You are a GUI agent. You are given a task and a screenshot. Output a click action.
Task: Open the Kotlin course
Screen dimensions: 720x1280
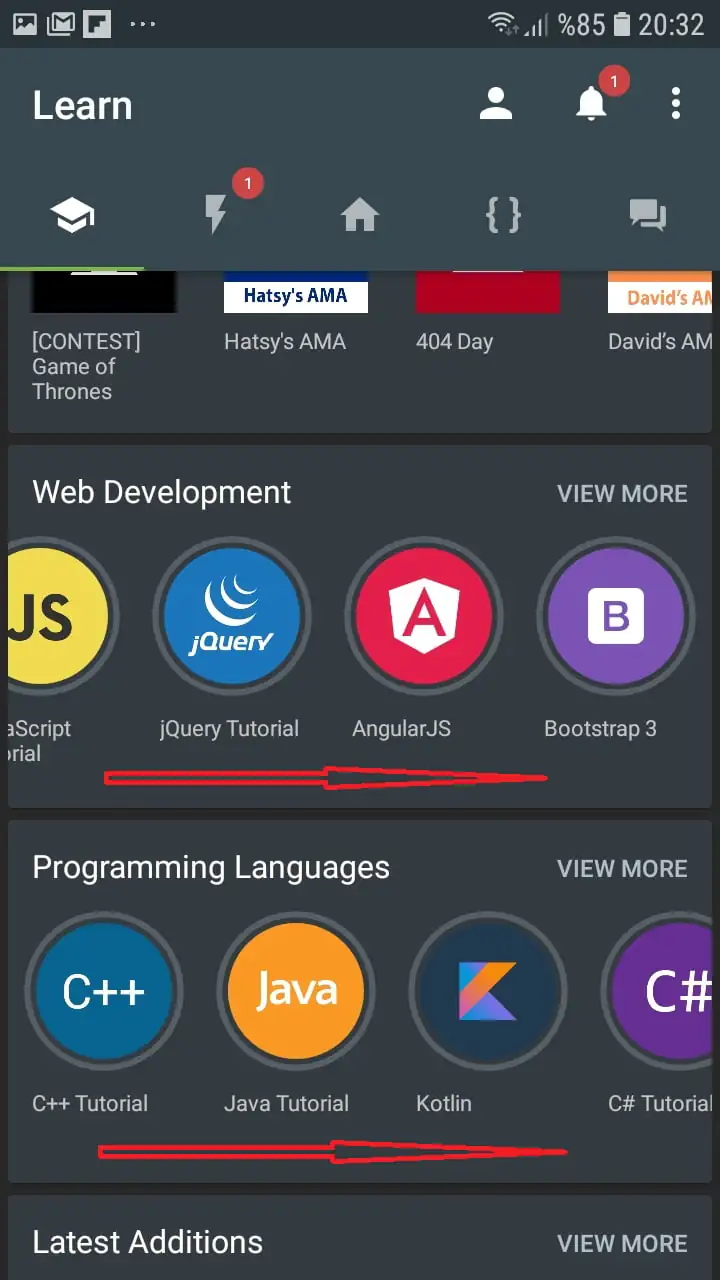click(x=488, y=991)
